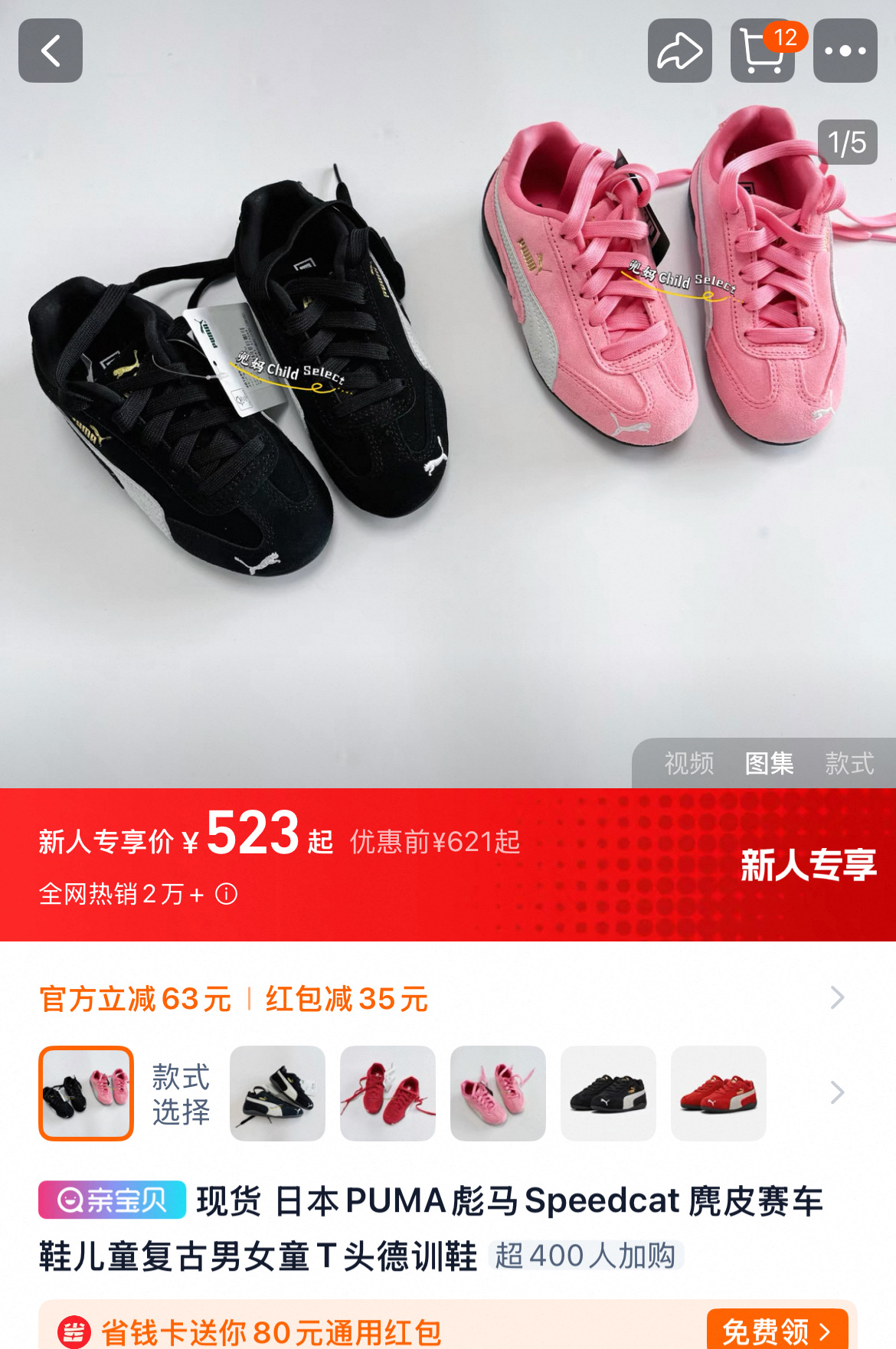Tap the info icon beside 全网热销2万+

coord(227,893)
